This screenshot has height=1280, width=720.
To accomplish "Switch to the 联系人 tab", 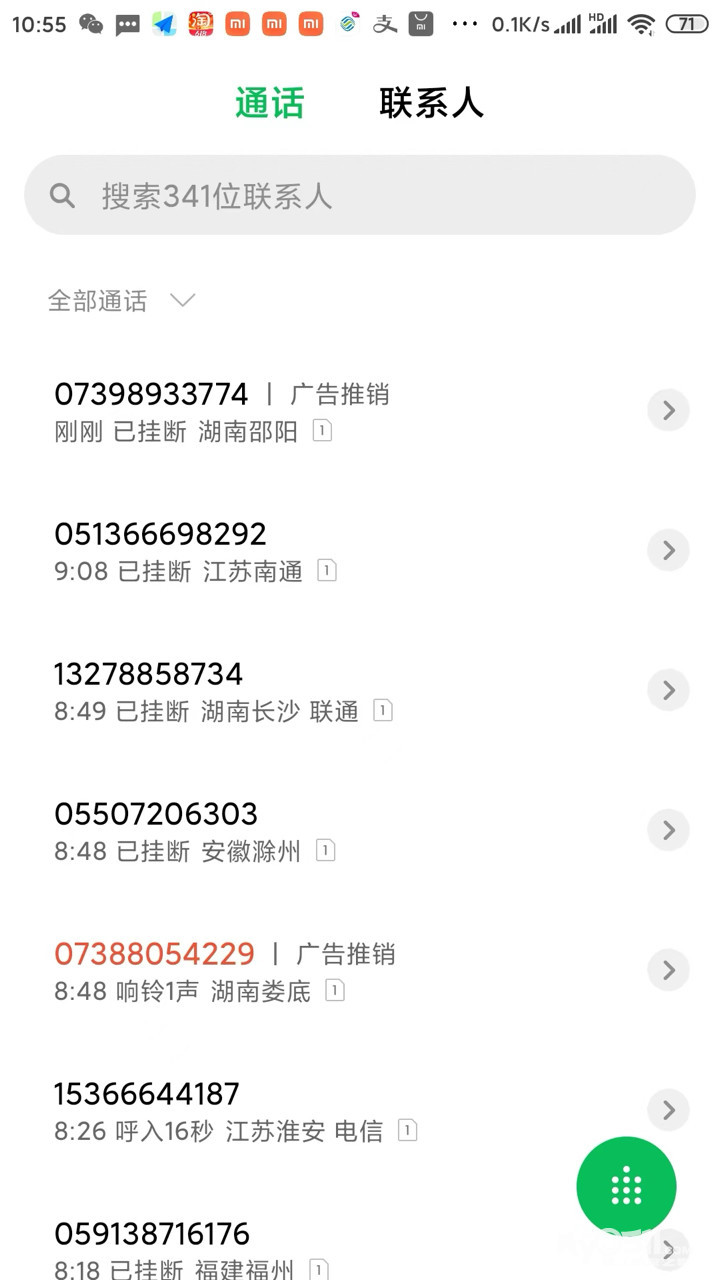I will pos(431,103).
